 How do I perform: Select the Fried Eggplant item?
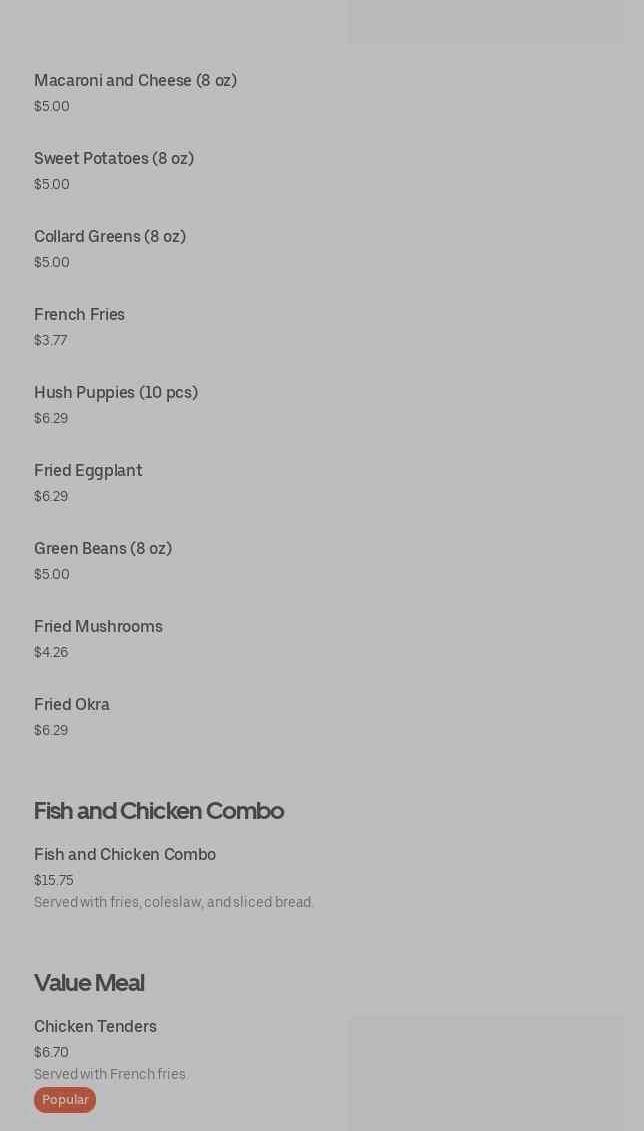88,471
